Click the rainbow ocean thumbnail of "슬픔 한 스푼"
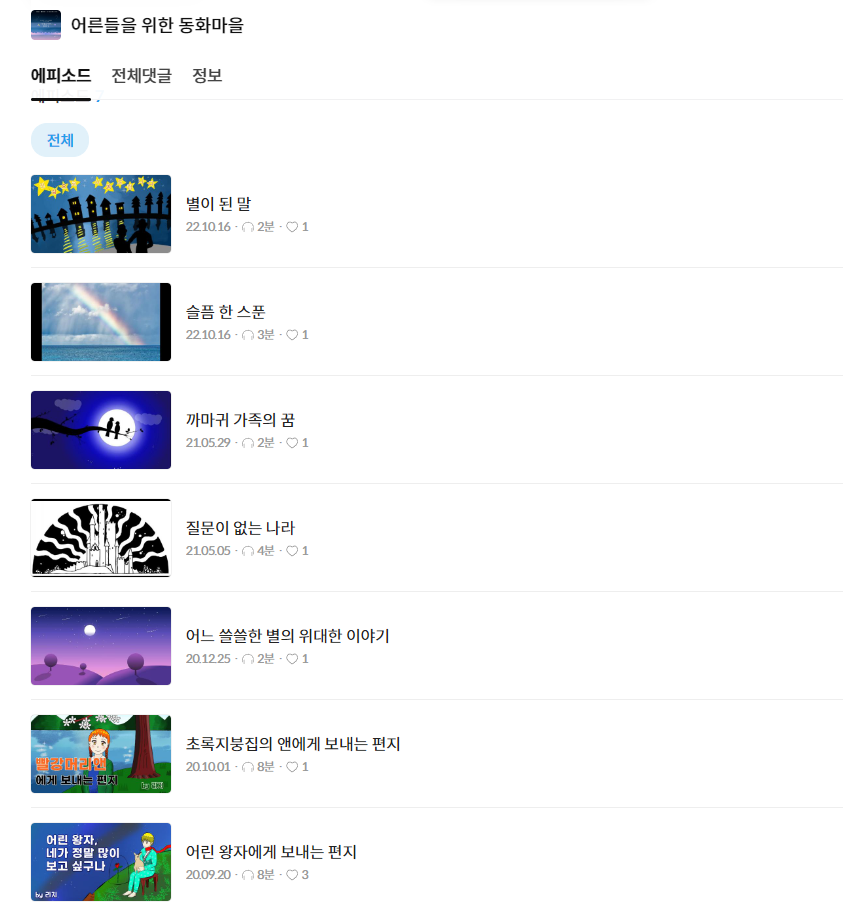 coord(100,322)
